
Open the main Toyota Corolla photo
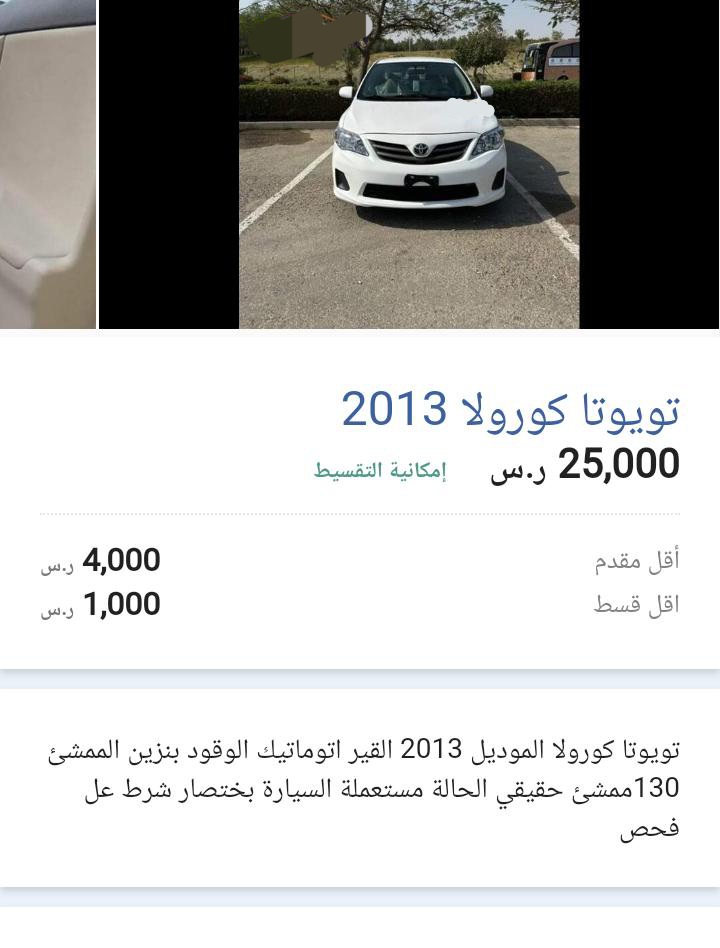point(410,165)
